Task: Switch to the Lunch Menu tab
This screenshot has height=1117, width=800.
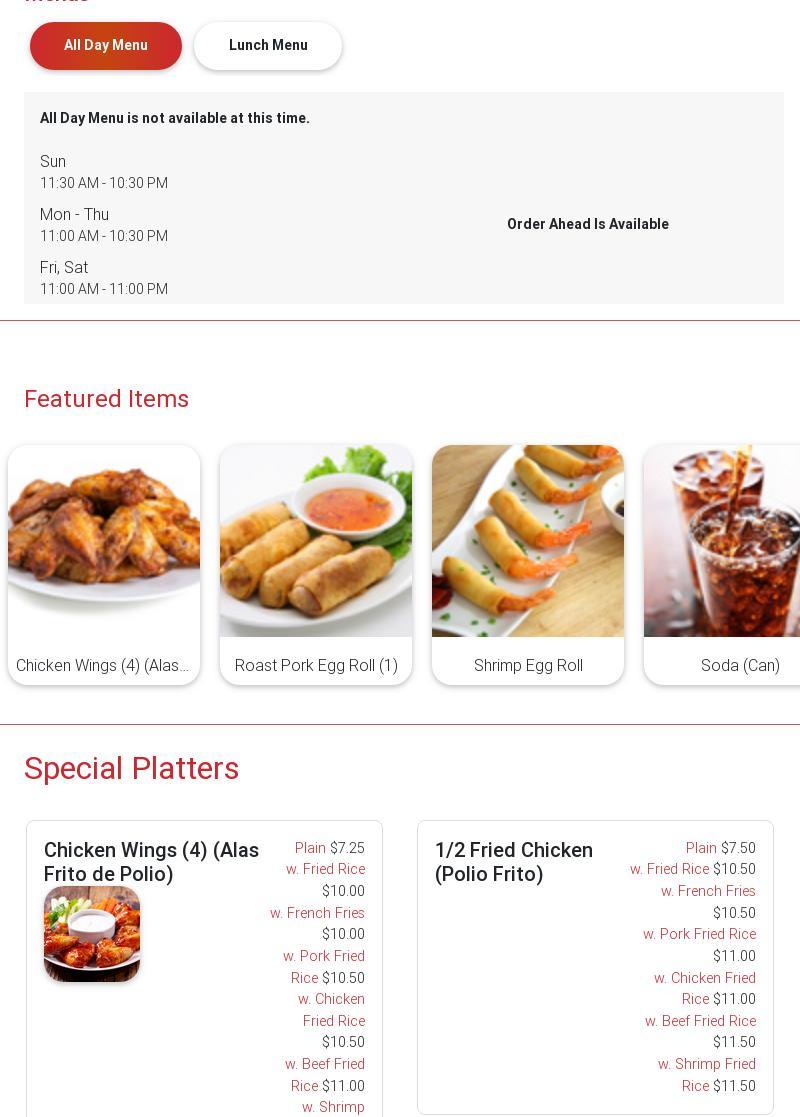Action: click(x=268, y=46)
